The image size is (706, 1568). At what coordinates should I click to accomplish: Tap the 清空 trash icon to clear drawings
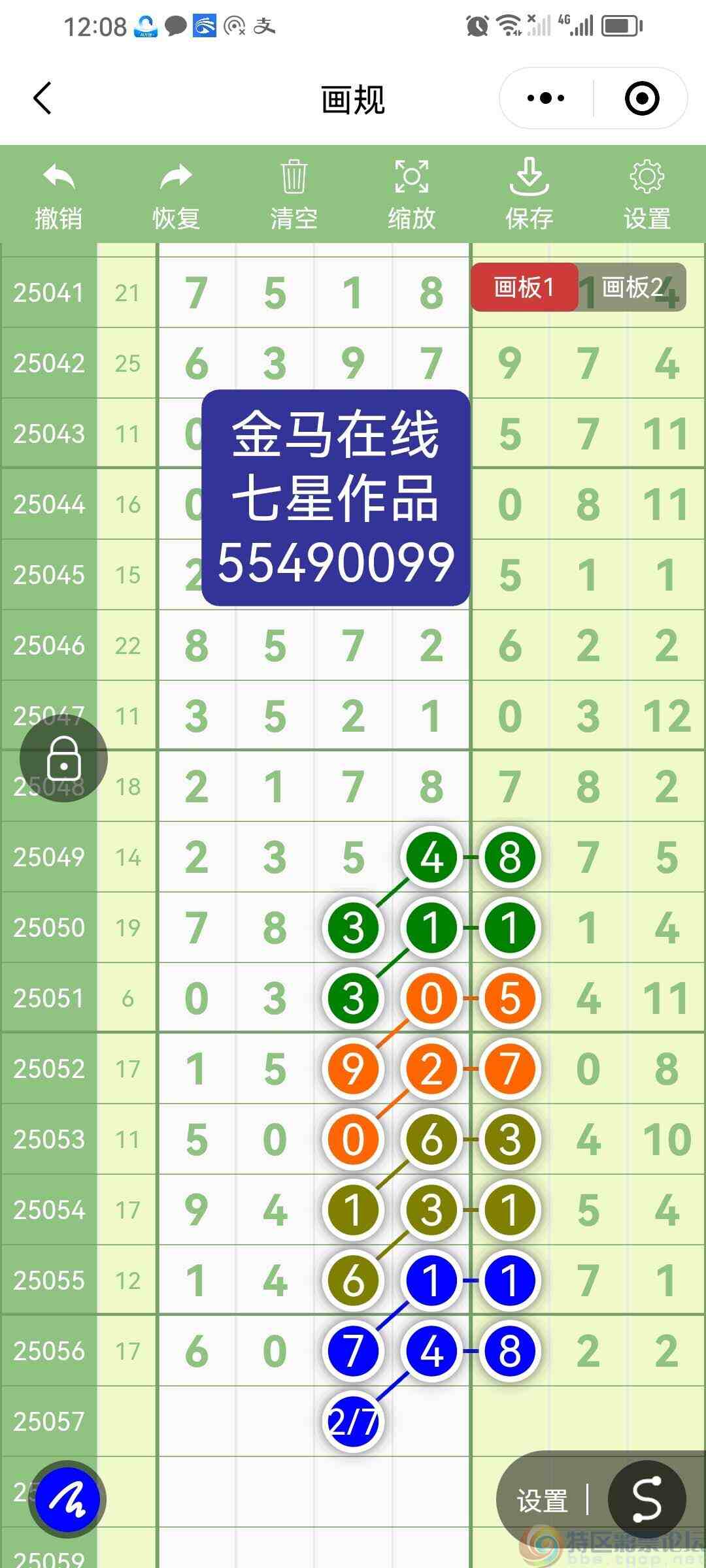pos(294,177)
